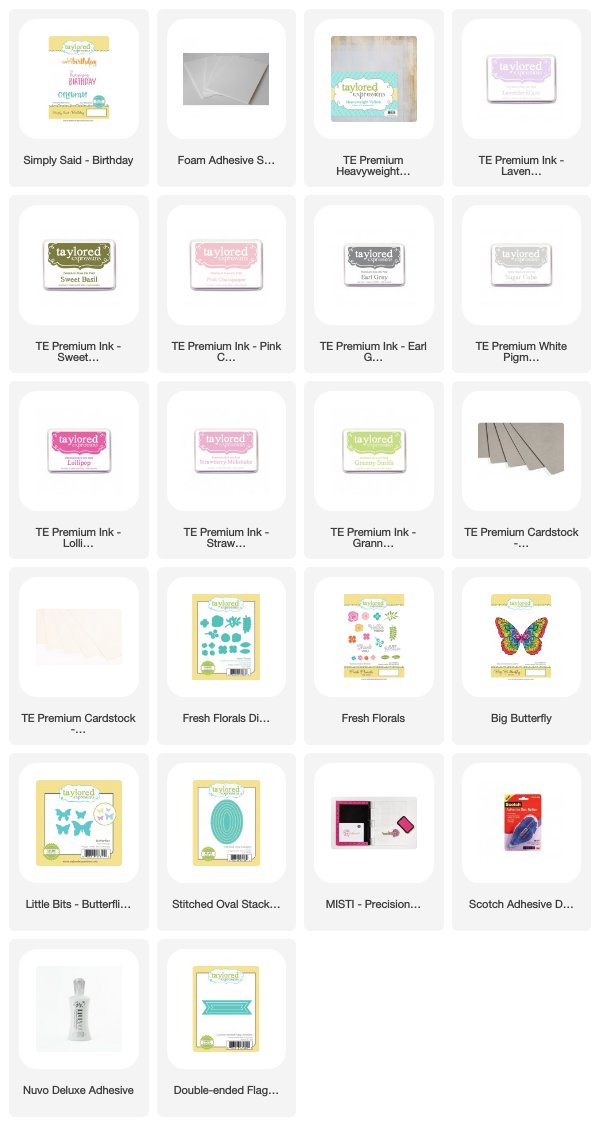Screen dimensions: 600x1126
Task: View the TE Premium Heavyweight vellum item
Action: (373, 98)
